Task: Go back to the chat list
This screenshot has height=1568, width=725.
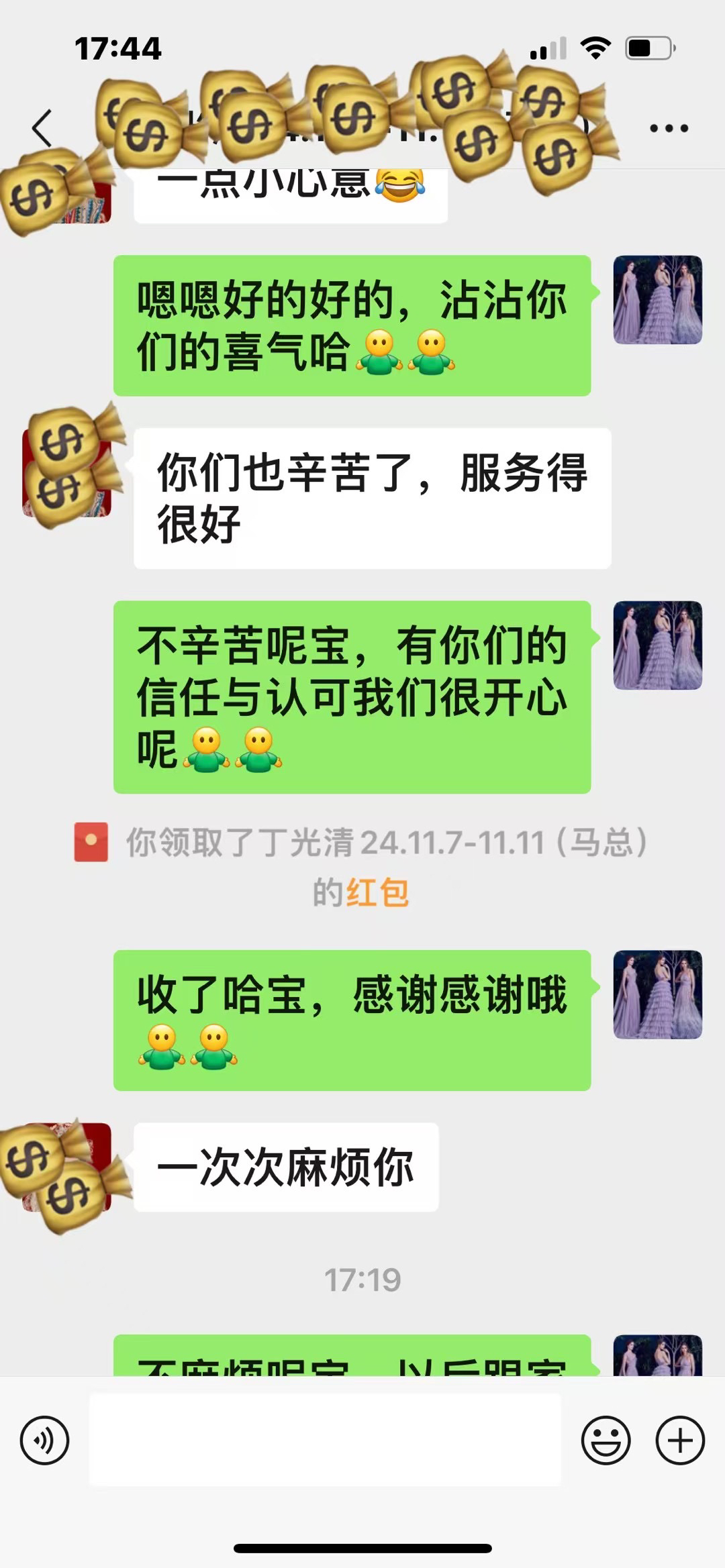Action: pyautogui.click(x=42, y=127)
